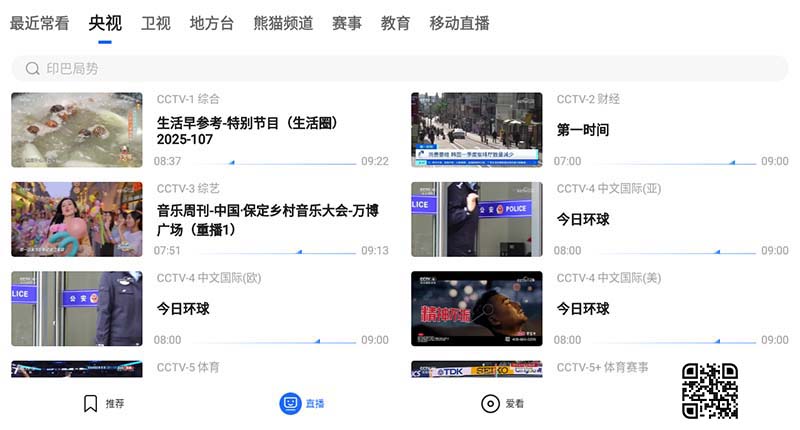Switch to the 最近常看 tab

tap(40, 23)
